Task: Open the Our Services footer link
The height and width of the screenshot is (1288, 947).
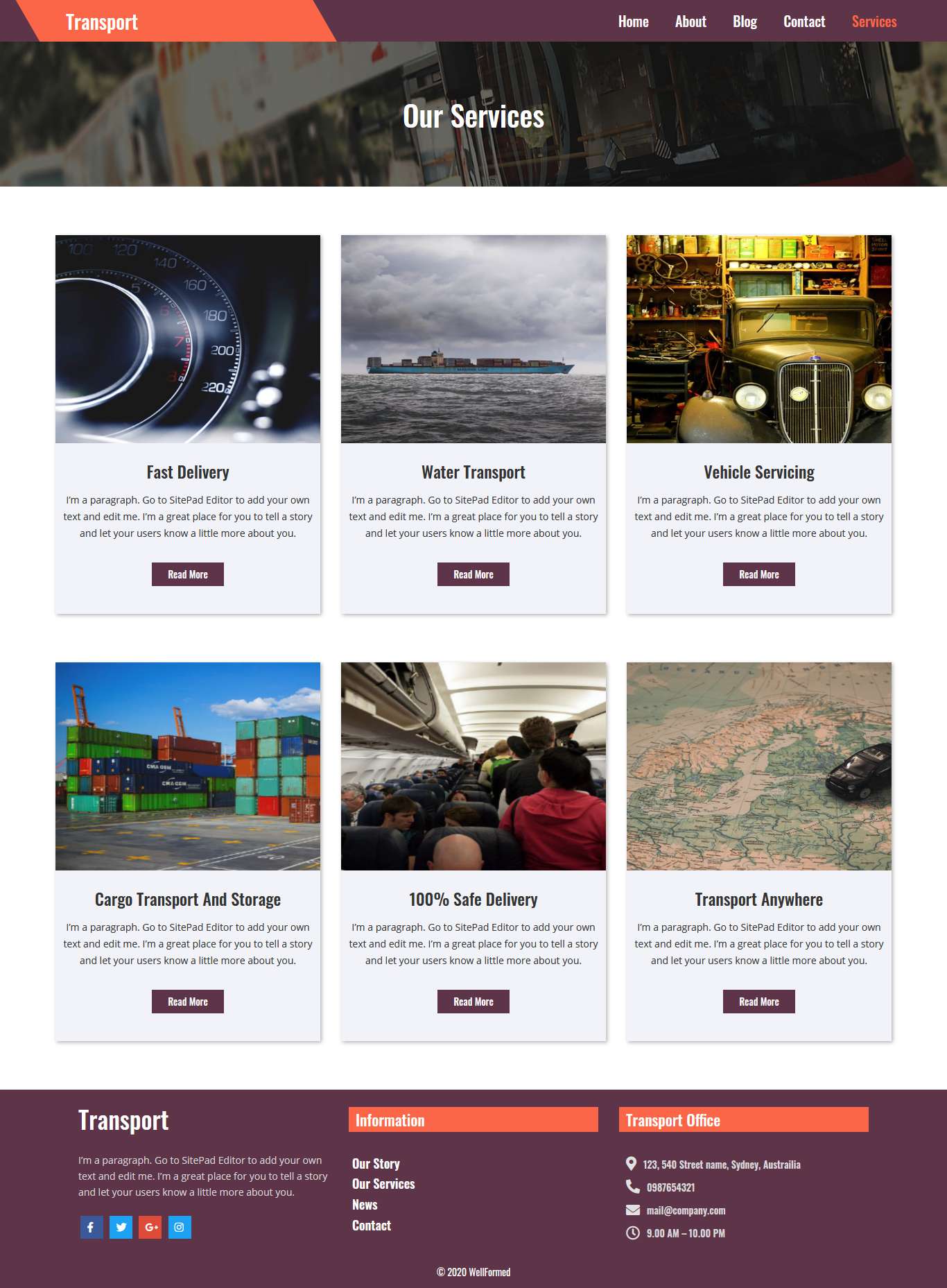Action: coord(383,1184)
